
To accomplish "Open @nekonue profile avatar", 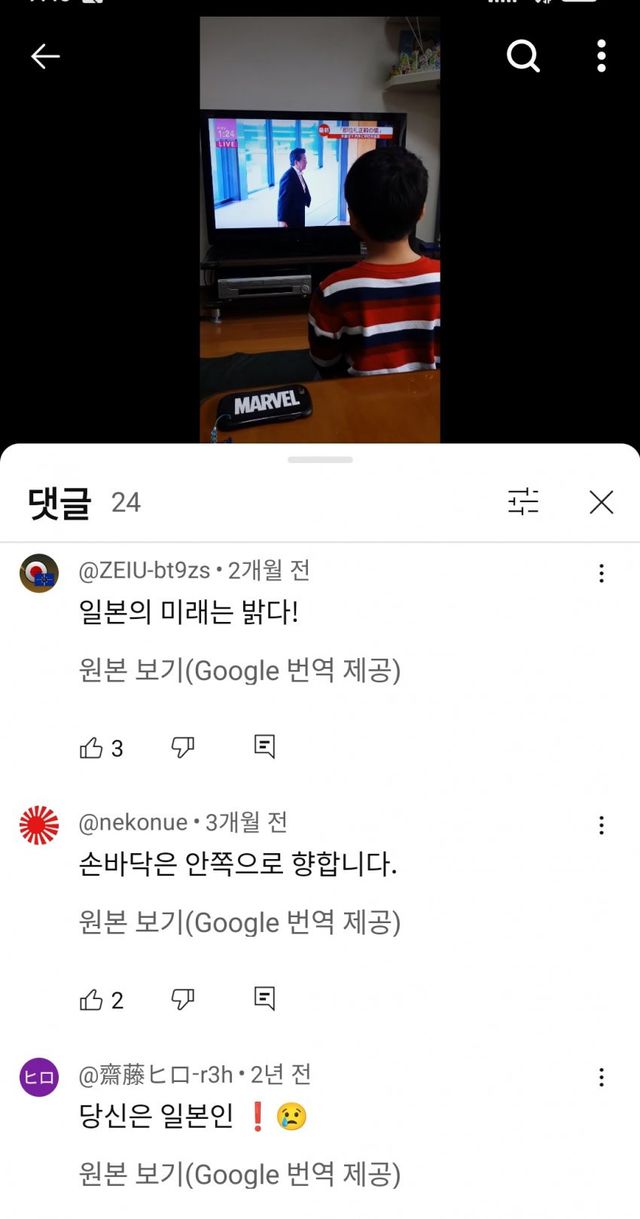I will (x=39, y=825).
